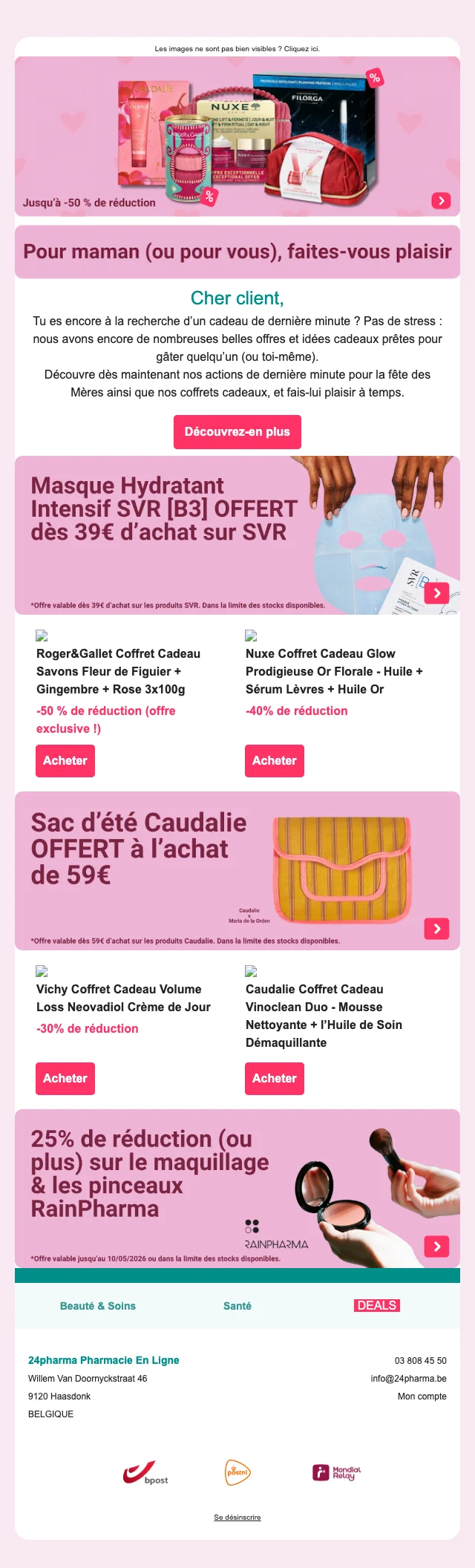The width and height of the screenshot is (475, 1568).
Task: Buy the Roger&Gallet Coffret Cadeau
Action: tap(65, 761)
